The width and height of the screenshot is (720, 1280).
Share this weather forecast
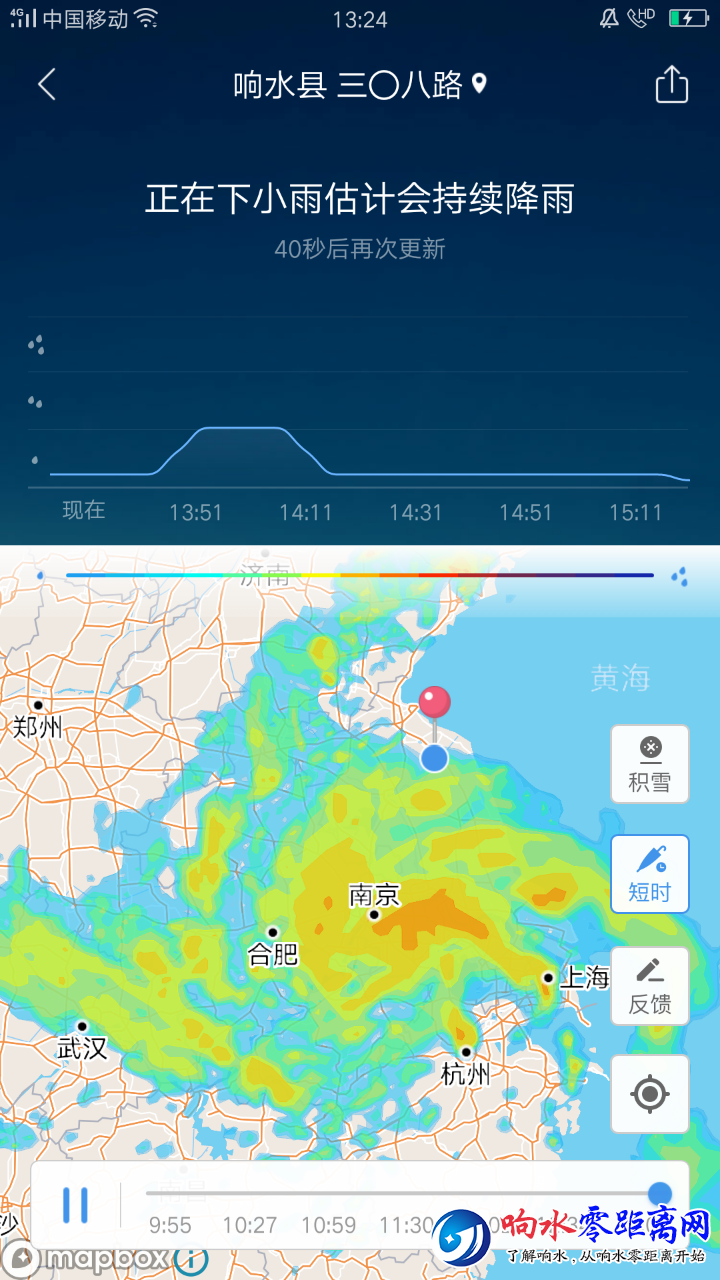(672, 85)
